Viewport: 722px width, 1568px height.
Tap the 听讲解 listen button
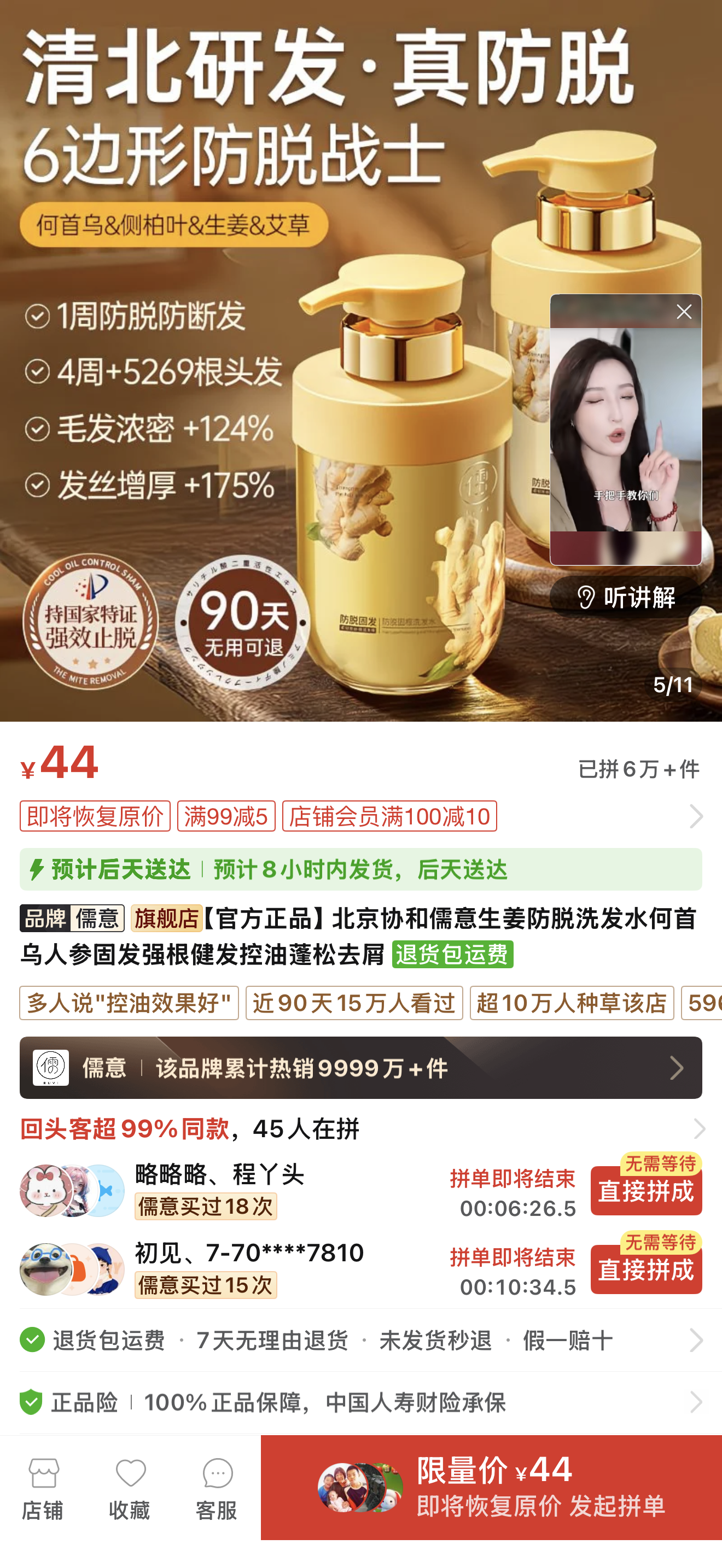point(625,598)
